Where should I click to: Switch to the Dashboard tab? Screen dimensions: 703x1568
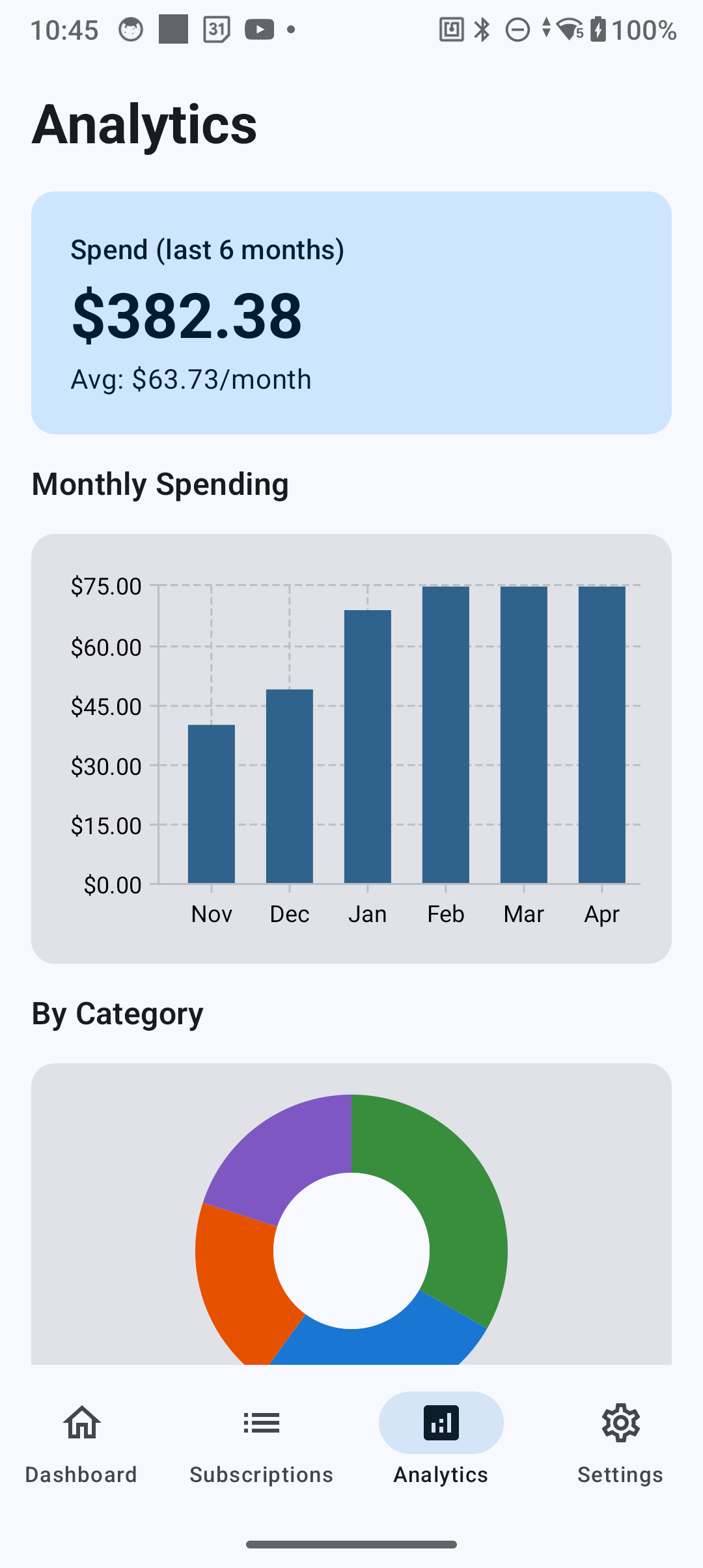[x=81, y=1474]
